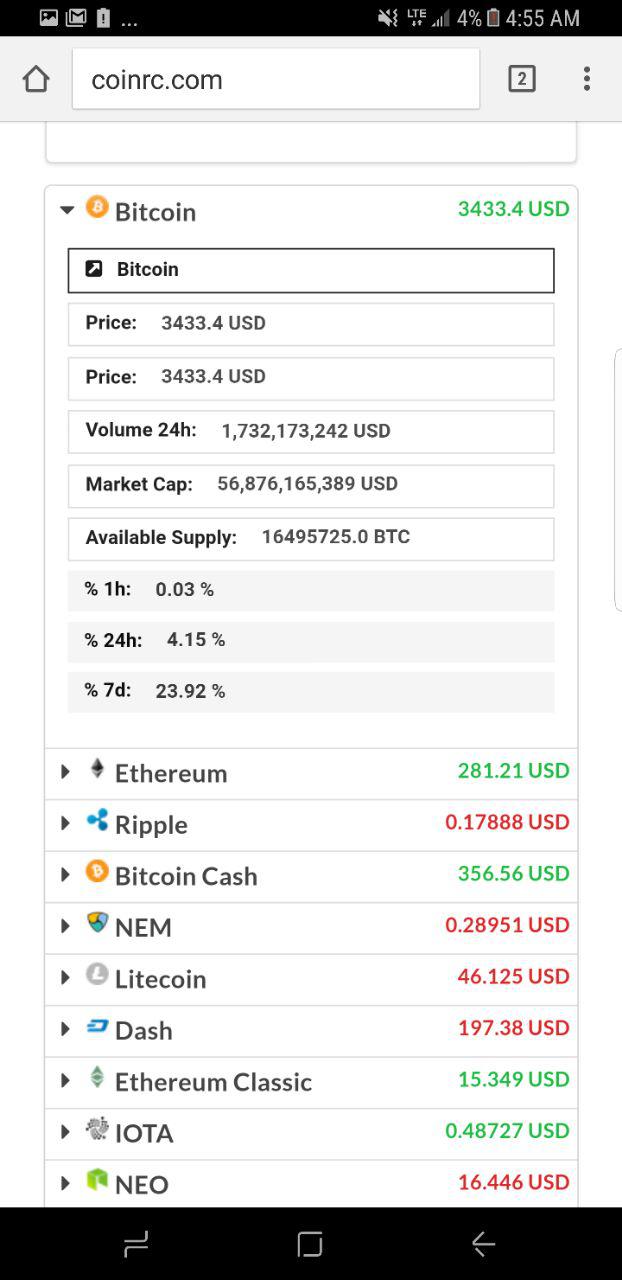Show details for NEO

(x=311, y=1183)
